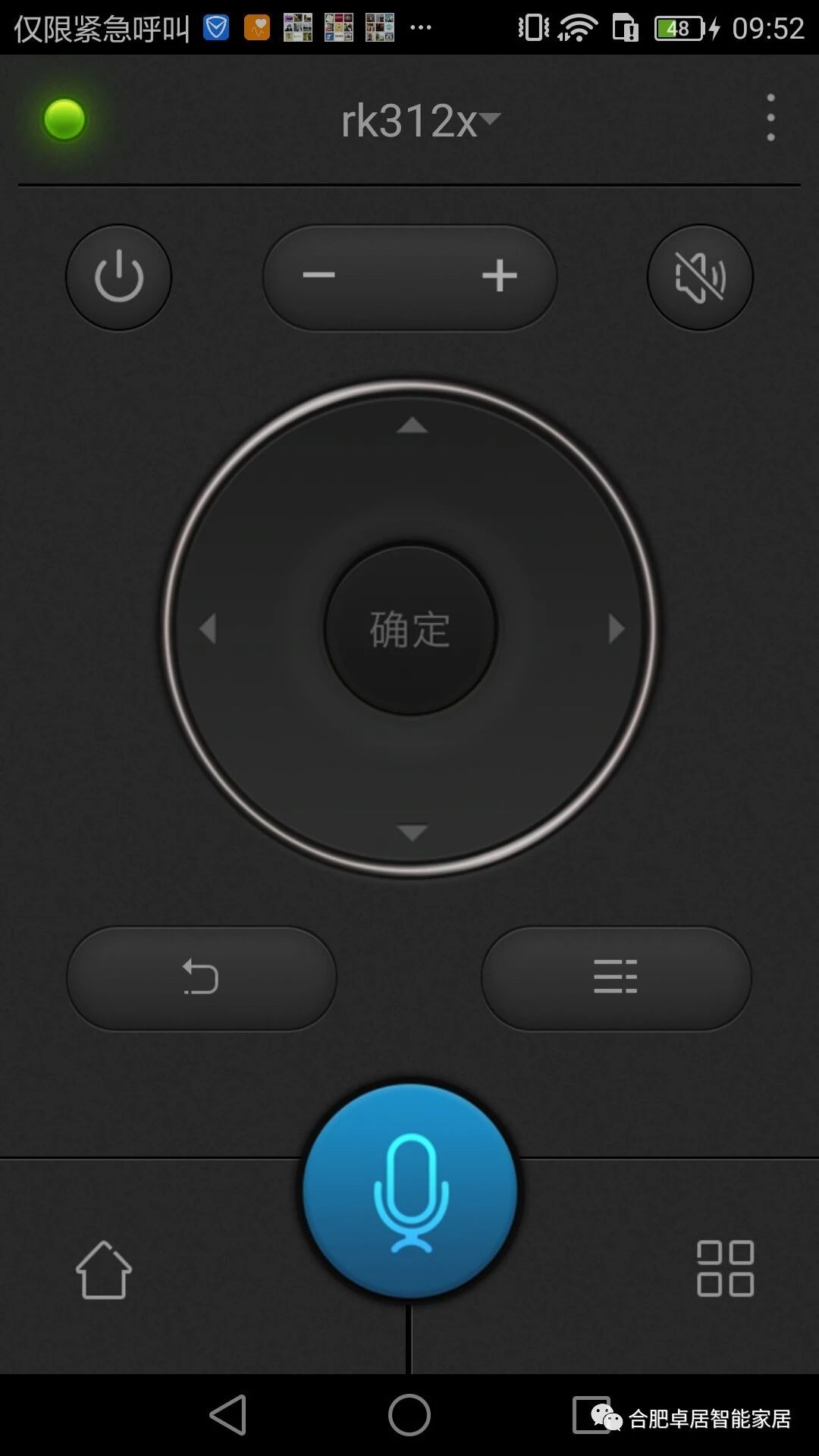Tap the left arrow on the D-pad
The width and height of the screenshot is (819, 1456).
(208, 629)
